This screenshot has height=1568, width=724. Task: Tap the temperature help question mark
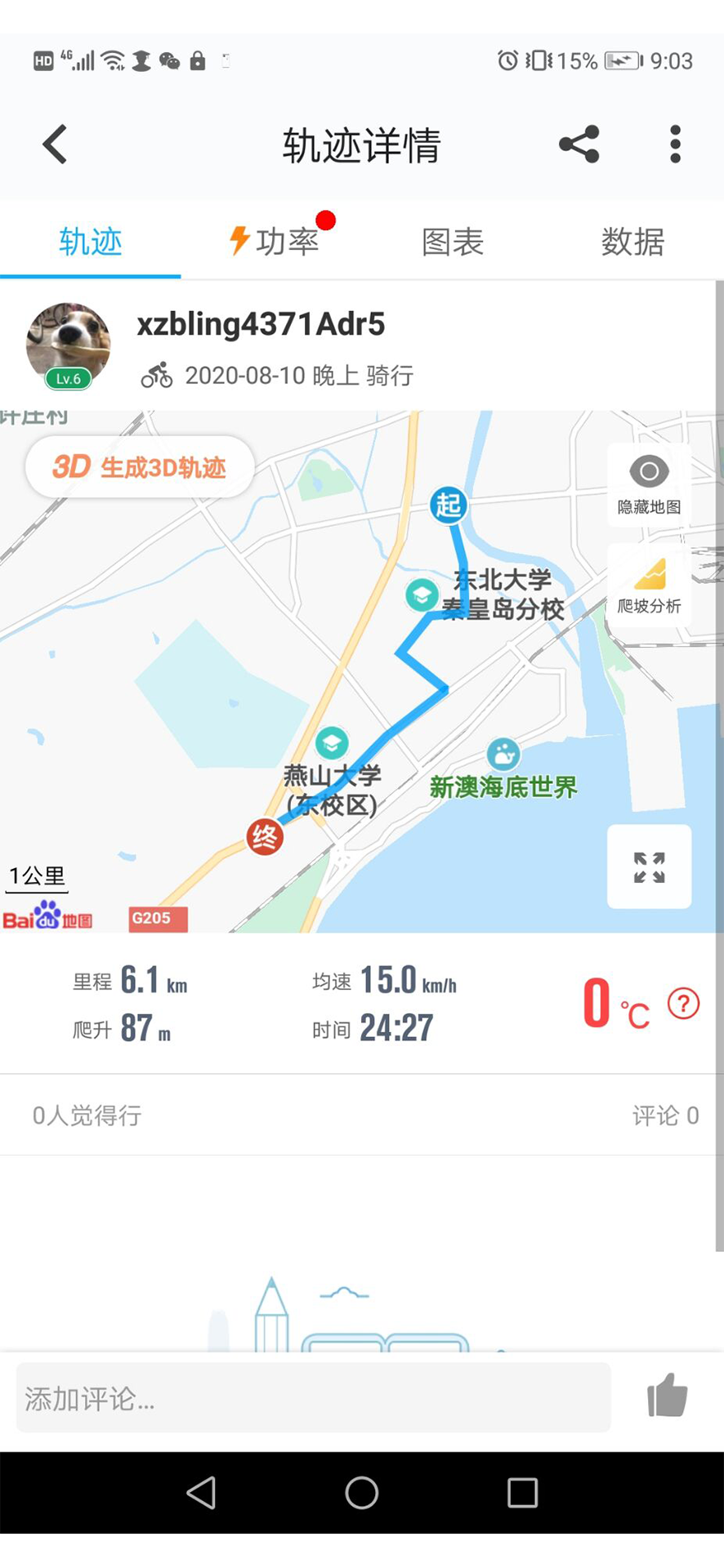(x=683, y=1003)
